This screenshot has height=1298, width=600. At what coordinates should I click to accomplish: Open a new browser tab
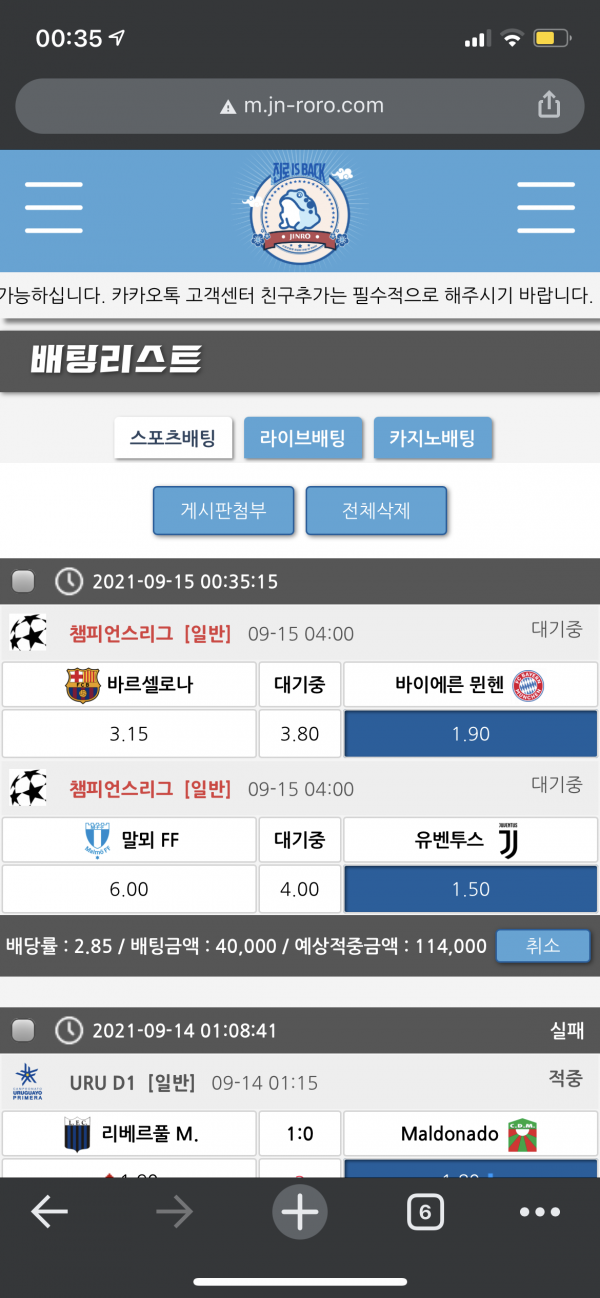(x=299, y=1212)
